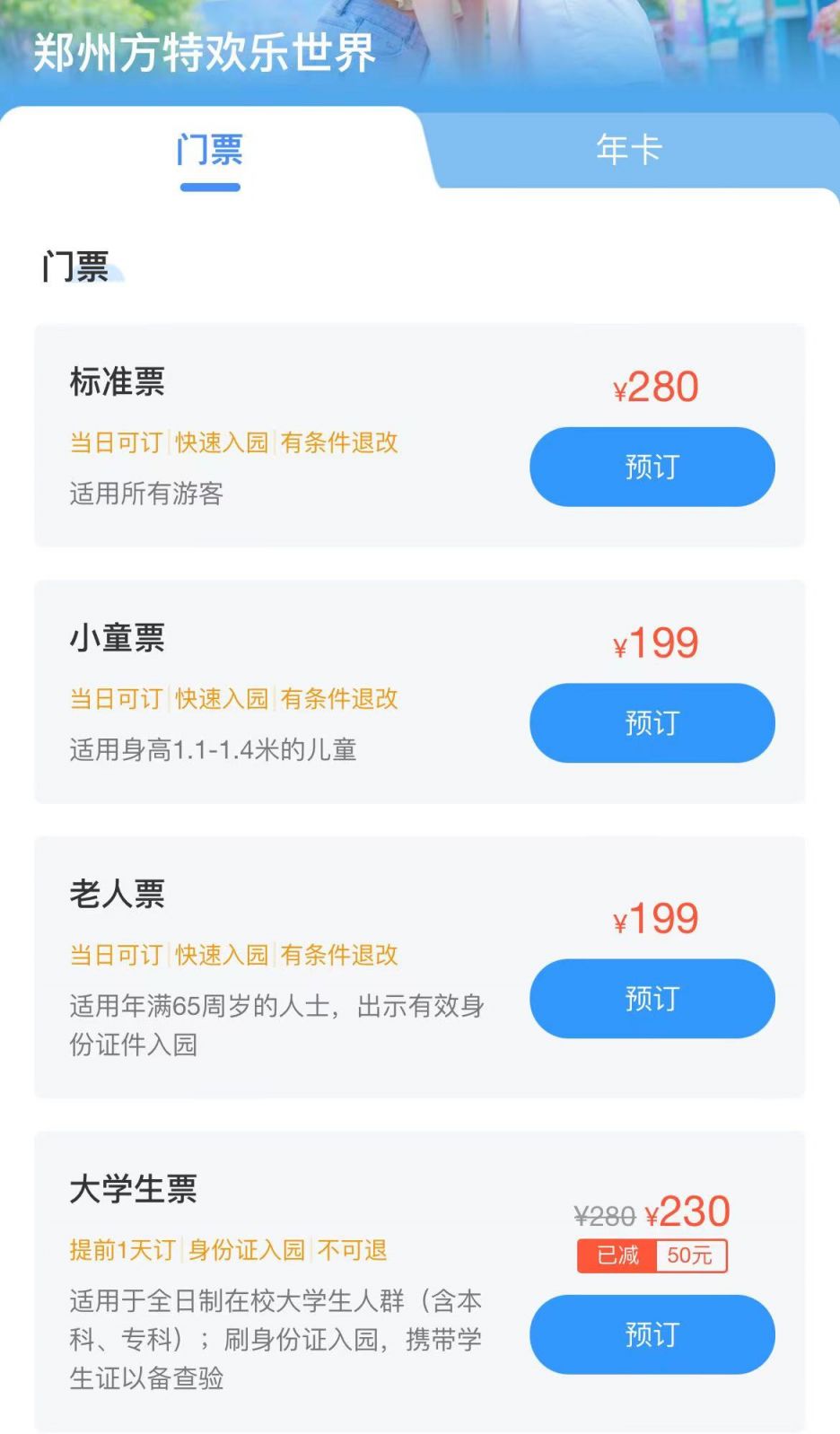Click the 已减50元 discount badge
The image size is (840, 1434).
tap(652, 1256)
